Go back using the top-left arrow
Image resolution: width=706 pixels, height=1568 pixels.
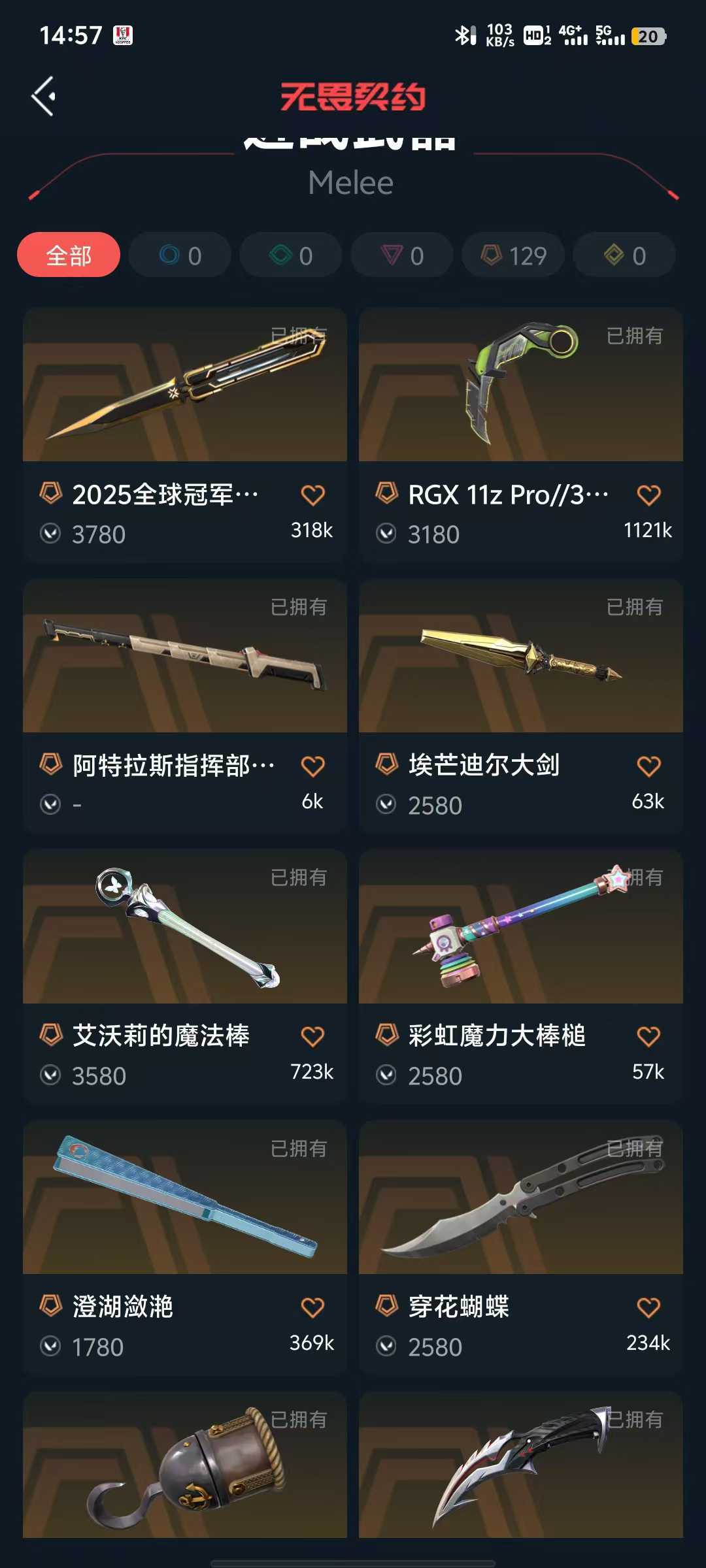(x=44, y=97)
